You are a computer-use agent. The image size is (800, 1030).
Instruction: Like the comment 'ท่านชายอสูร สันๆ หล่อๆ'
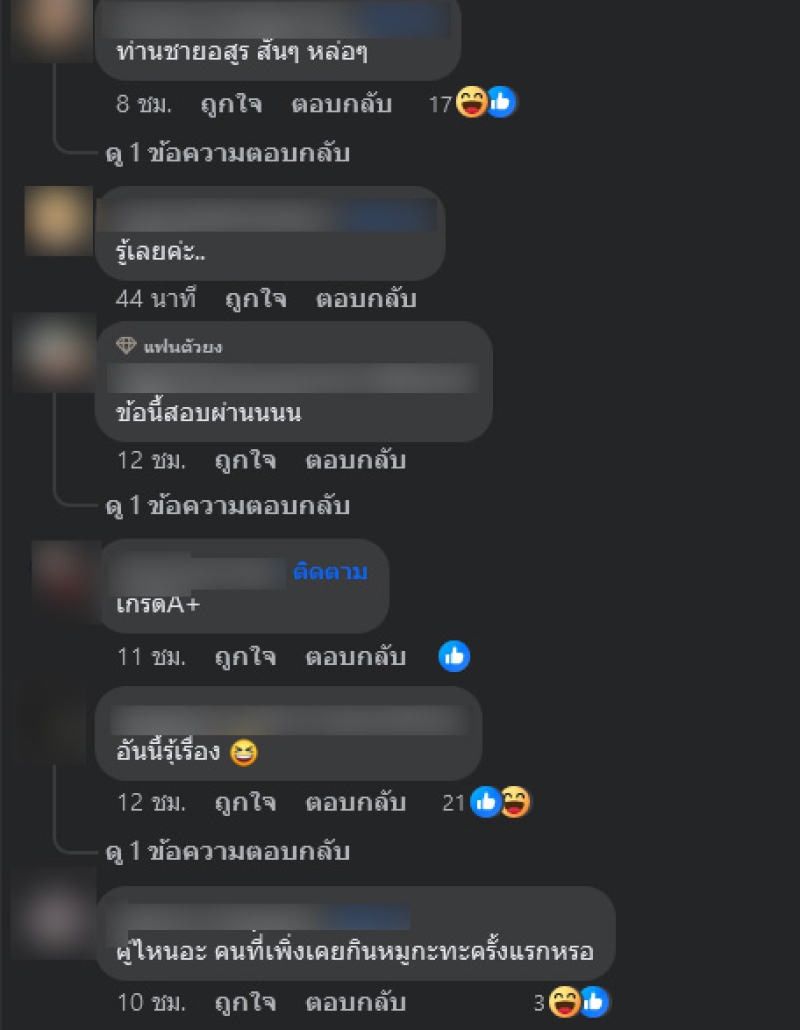231,104
